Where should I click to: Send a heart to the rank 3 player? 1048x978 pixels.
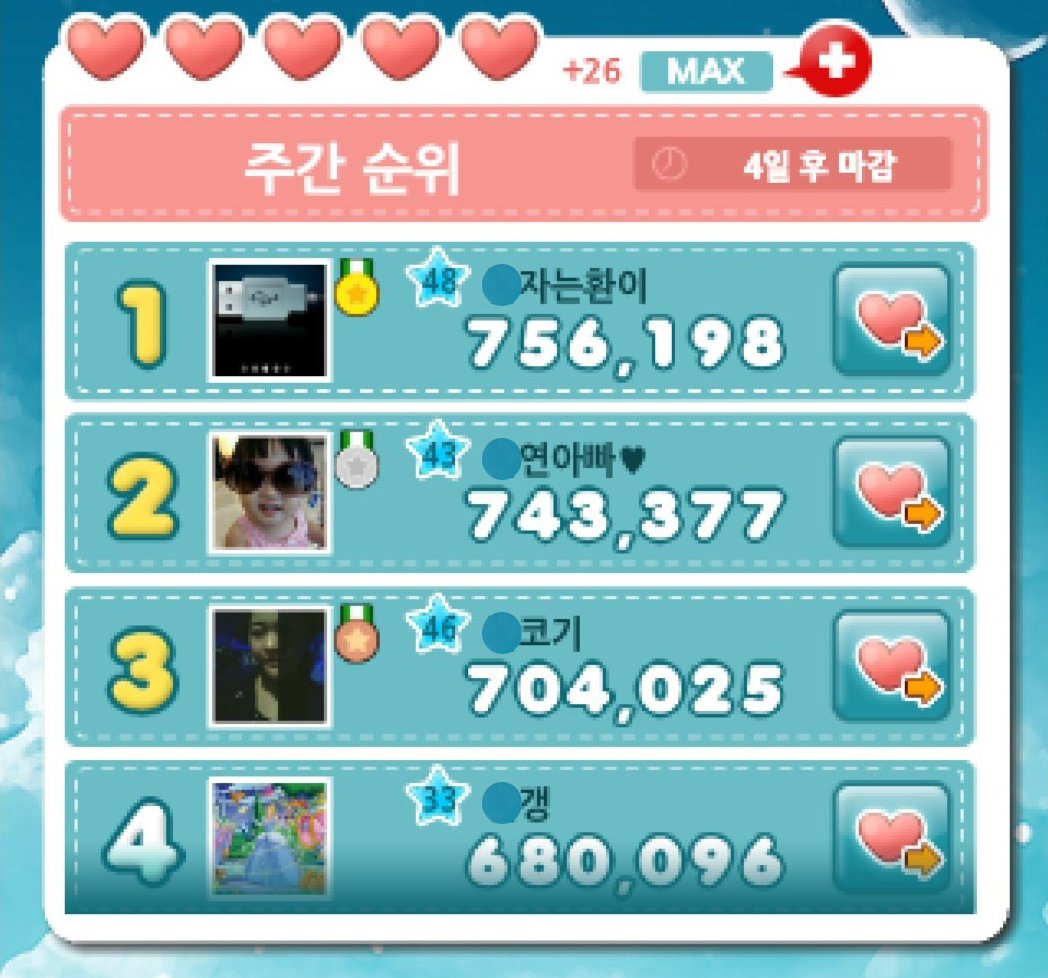coord(892,666)
